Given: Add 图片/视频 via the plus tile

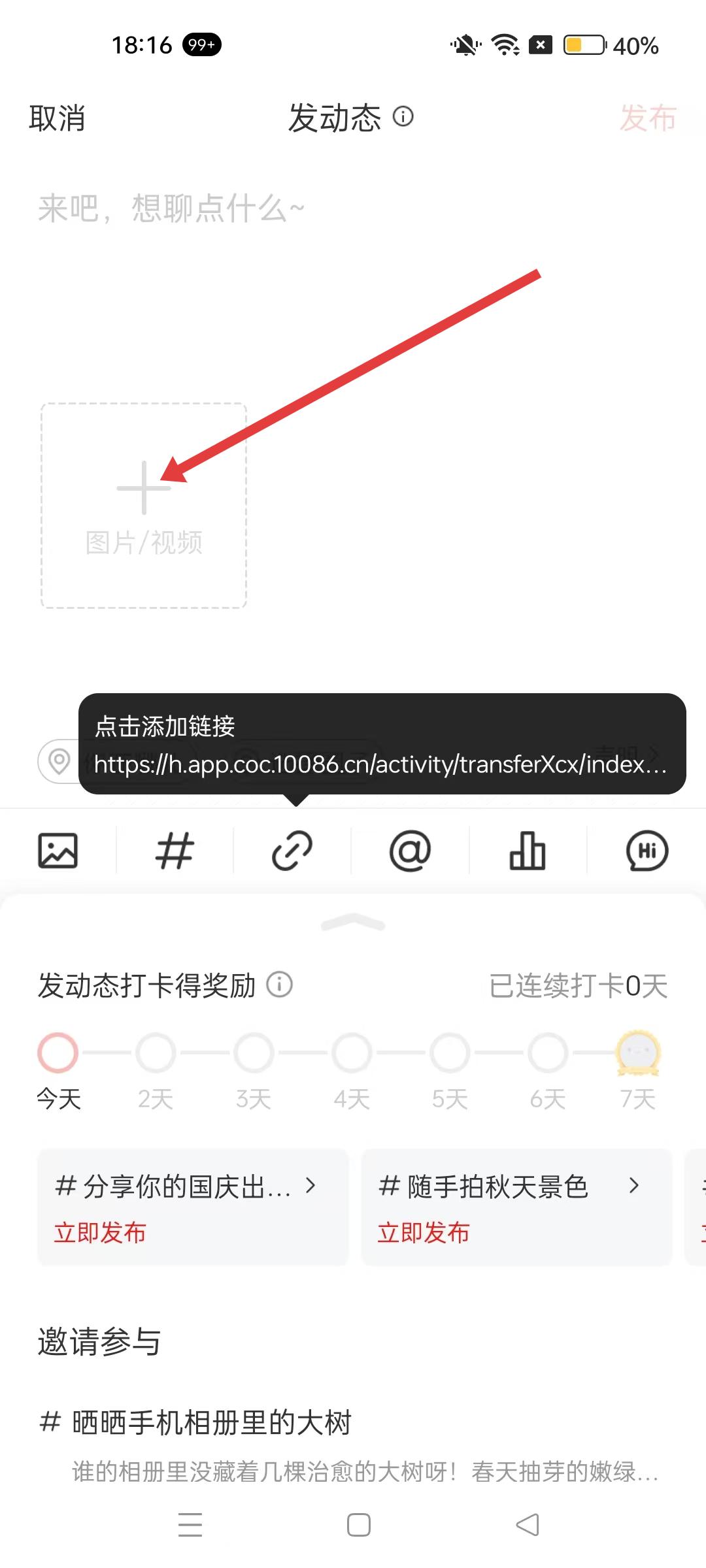Looking at the screenshot, I should tap(144, 506).
